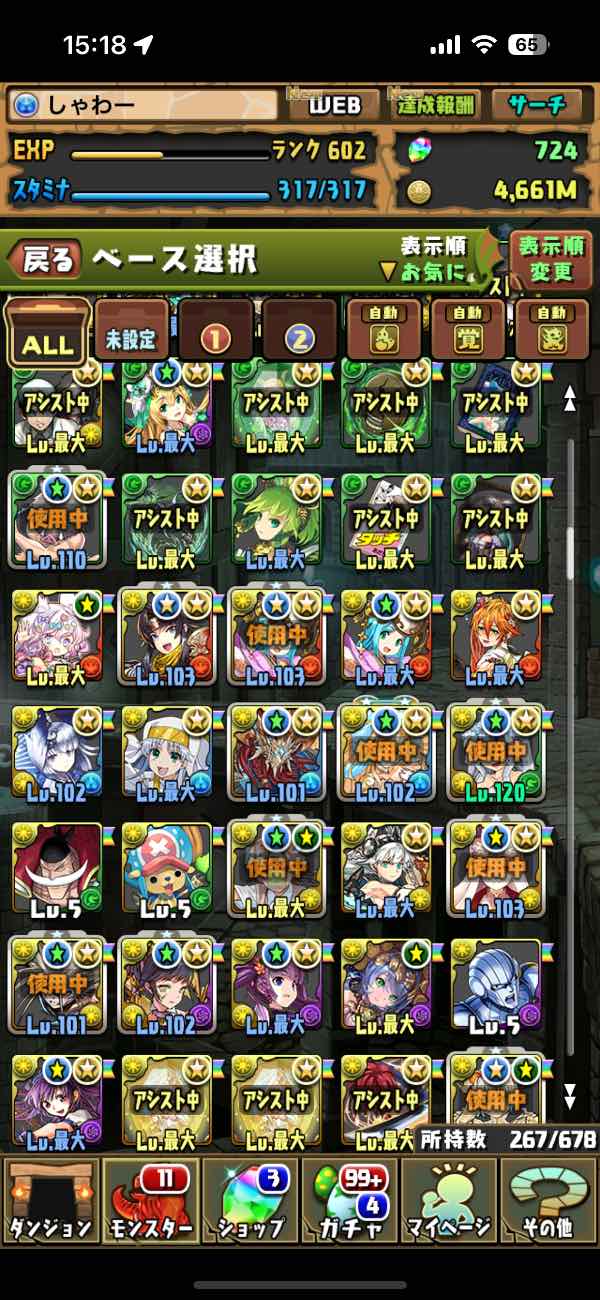Change the display order with 表示順変更

click(x=550, y=259)
